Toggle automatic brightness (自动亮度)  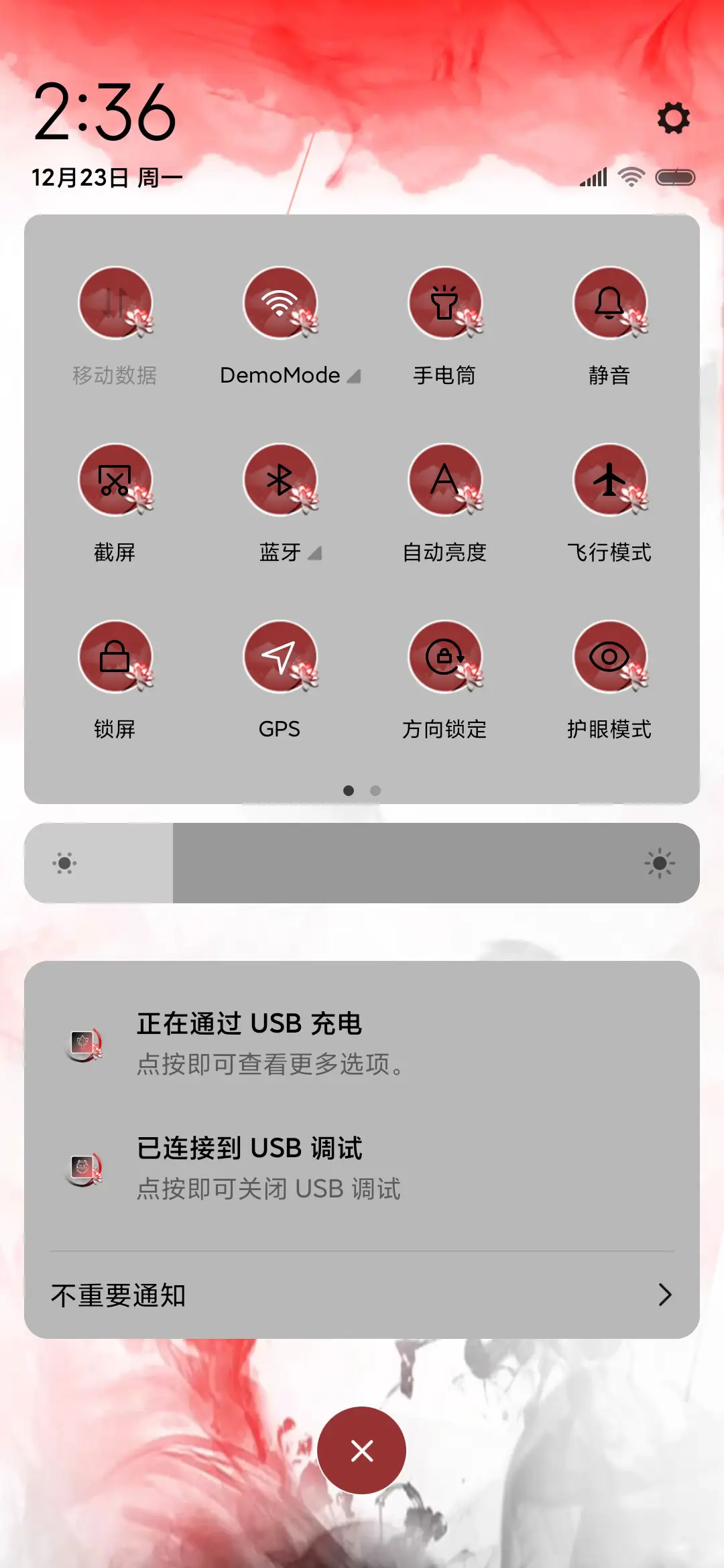(445, 480)
